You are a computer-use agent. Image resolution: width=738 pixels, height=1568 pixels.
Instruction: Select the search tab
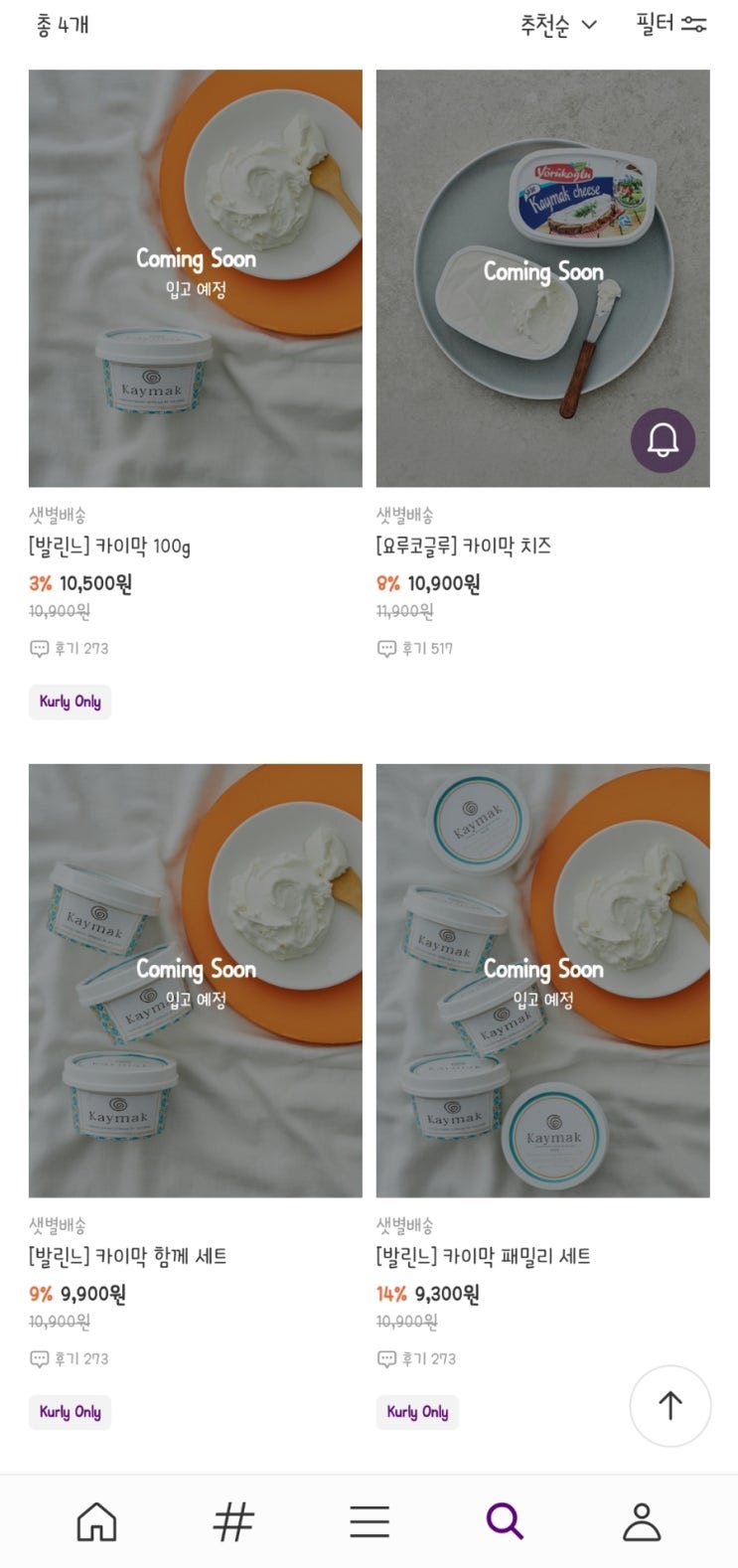click(505, 1521)
